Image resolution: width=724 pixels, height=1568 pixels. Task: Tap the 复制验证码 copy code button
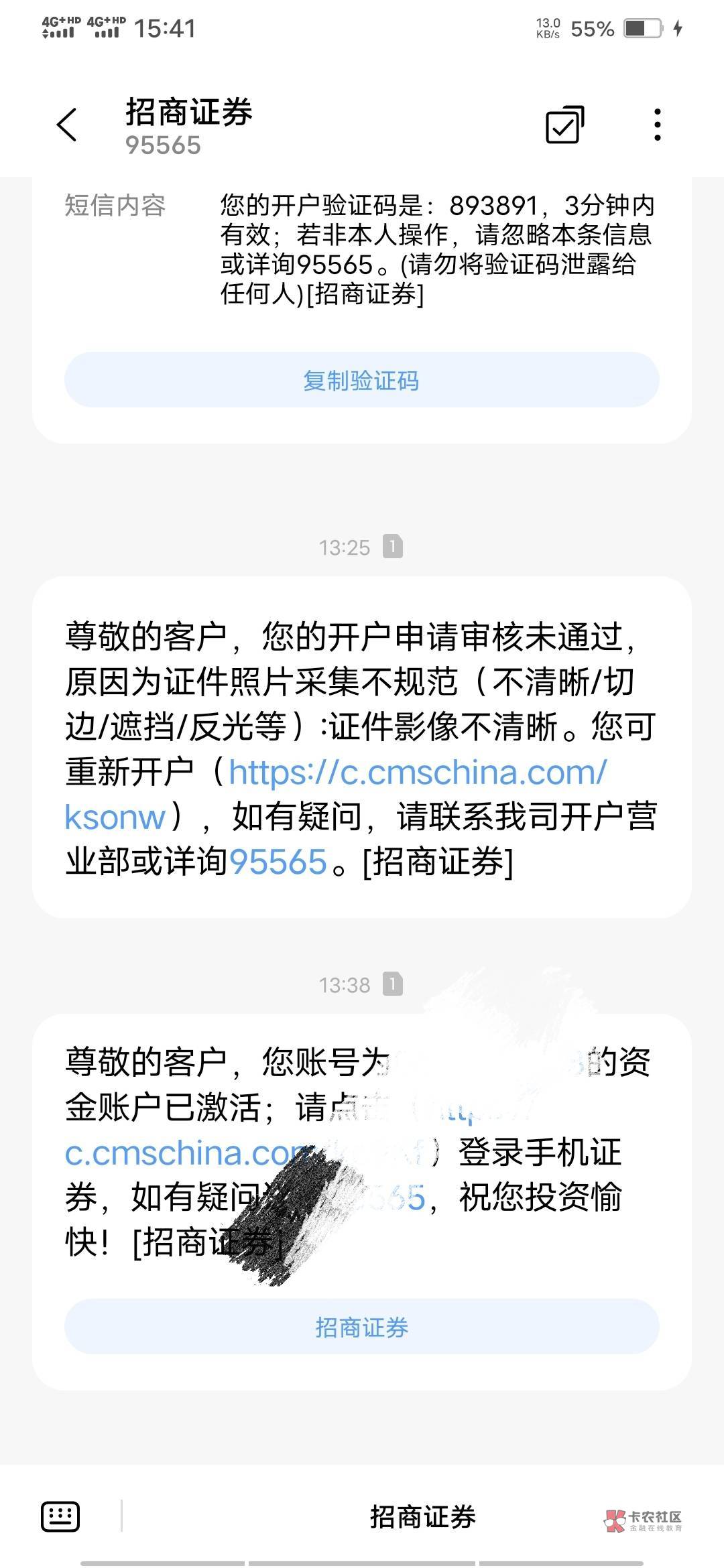[x=362, y=381]
